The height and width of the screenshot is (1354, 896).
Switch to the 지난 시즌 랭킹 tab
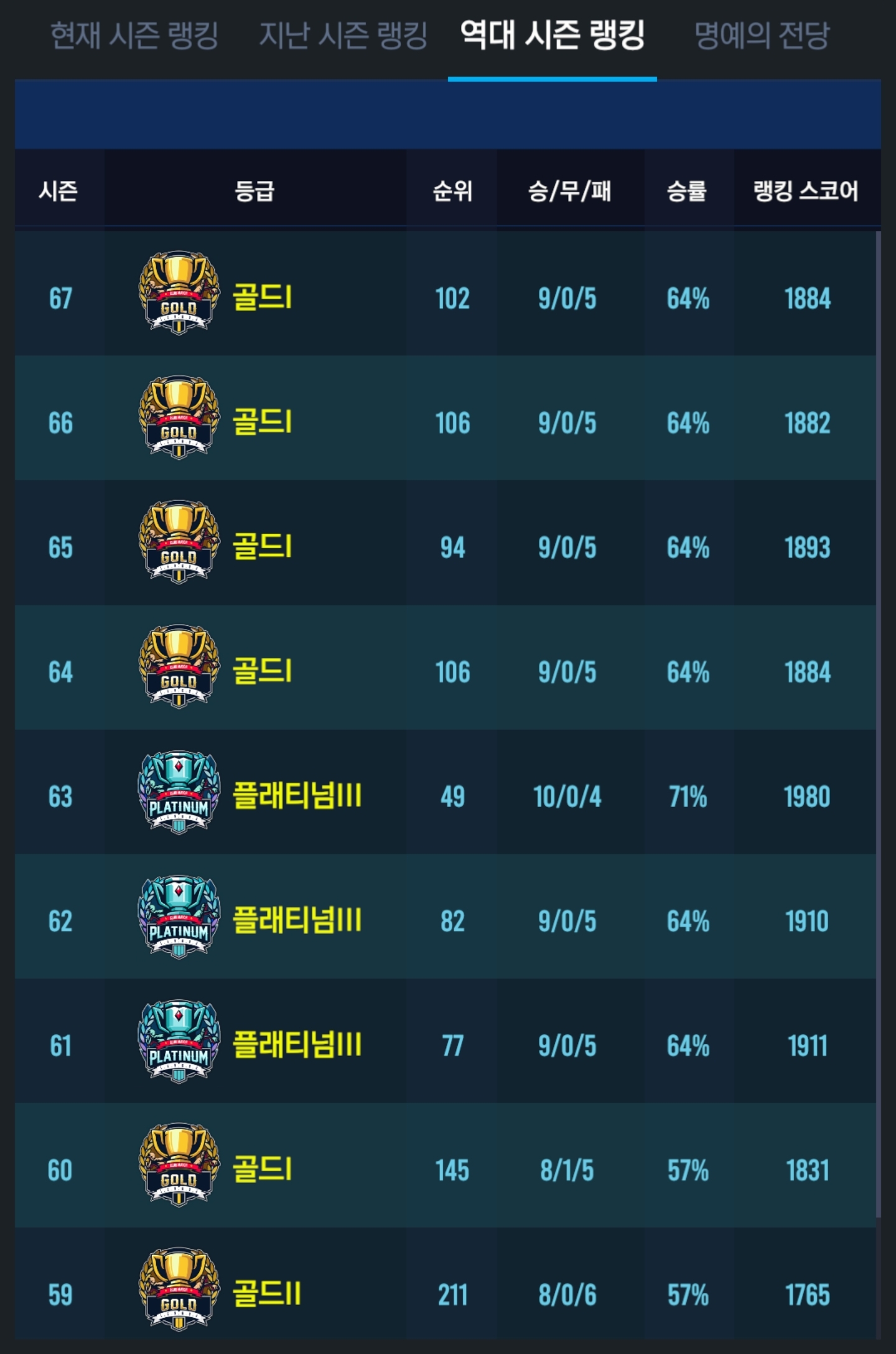[x=343, y=35]
